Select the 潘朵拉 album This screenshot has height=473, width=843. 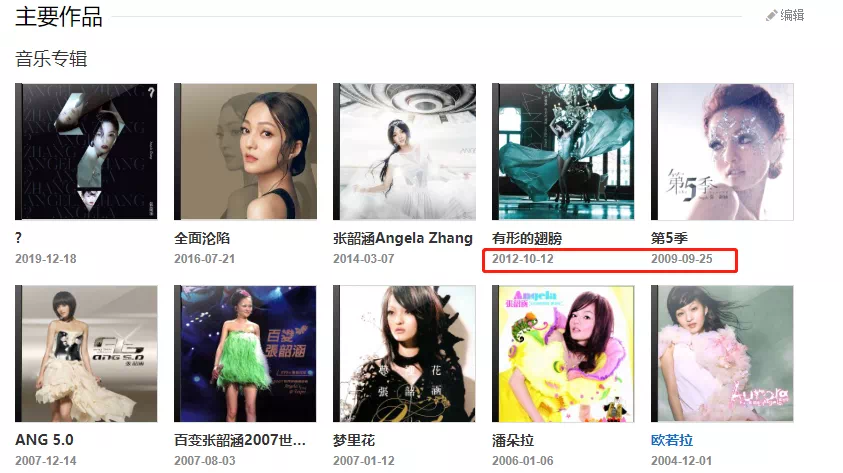point(563,353)
